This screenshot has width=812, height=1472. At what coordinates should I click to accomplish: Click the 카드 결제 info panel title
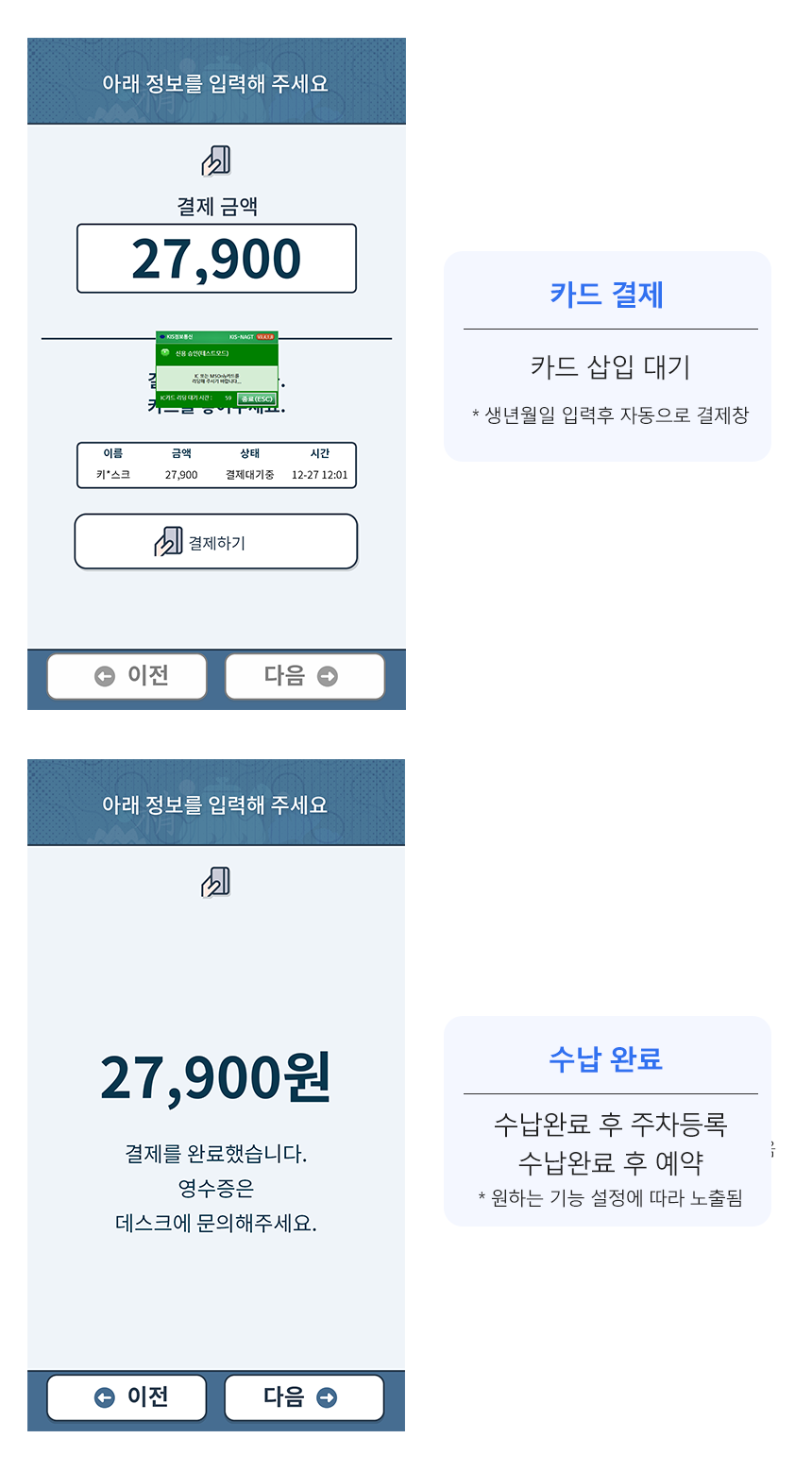click(x=607, y=295)
